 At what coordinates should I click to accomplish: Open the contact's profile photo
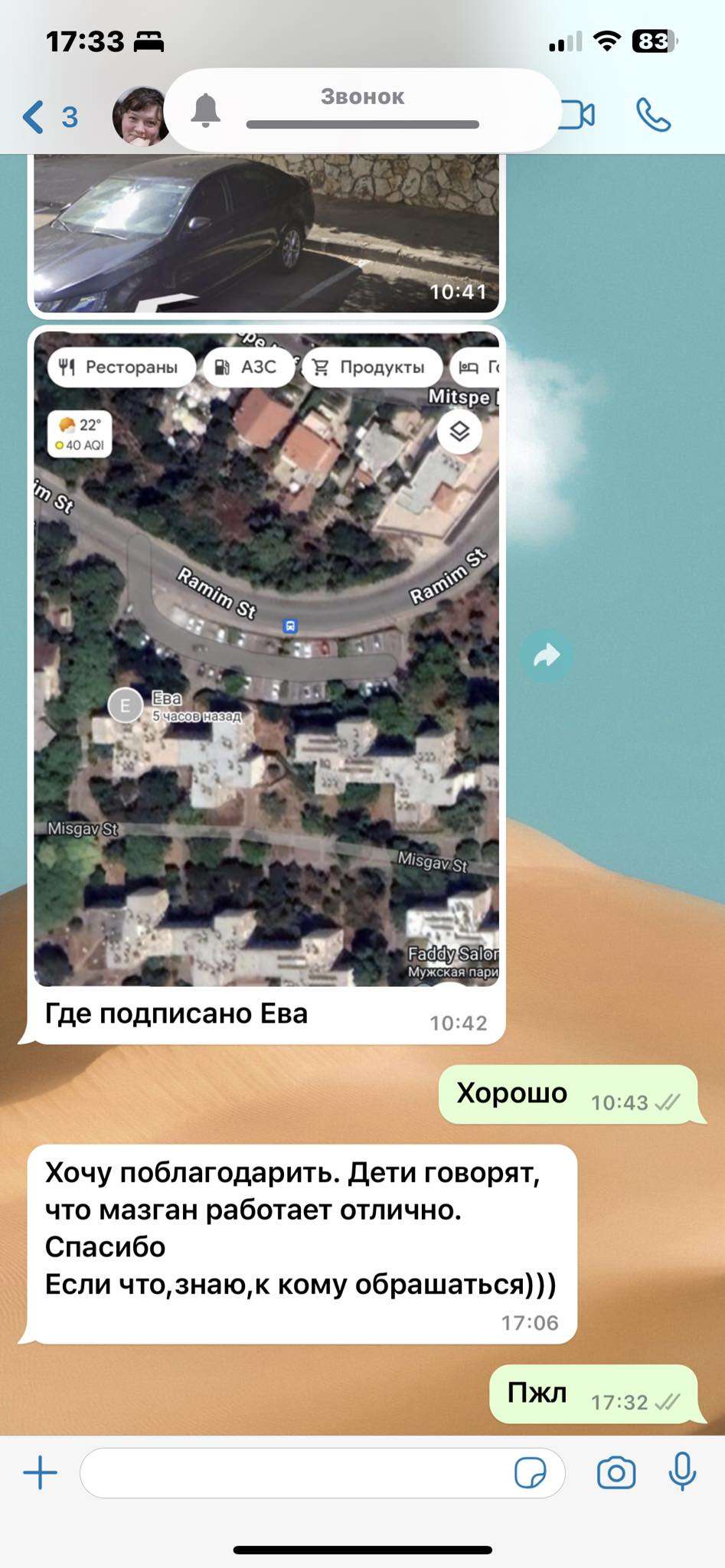coord(139,116)
